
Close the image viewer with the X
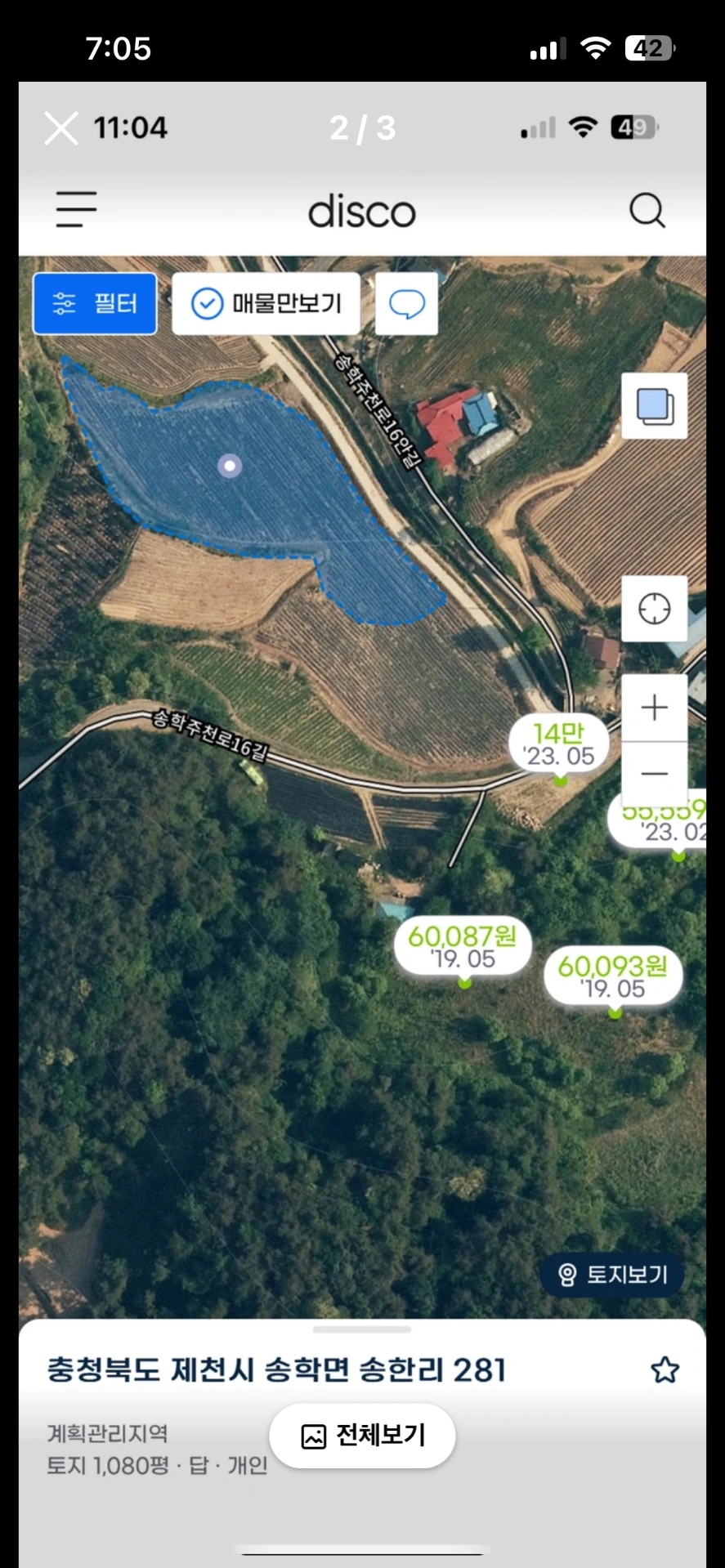(x=61, y=128)
